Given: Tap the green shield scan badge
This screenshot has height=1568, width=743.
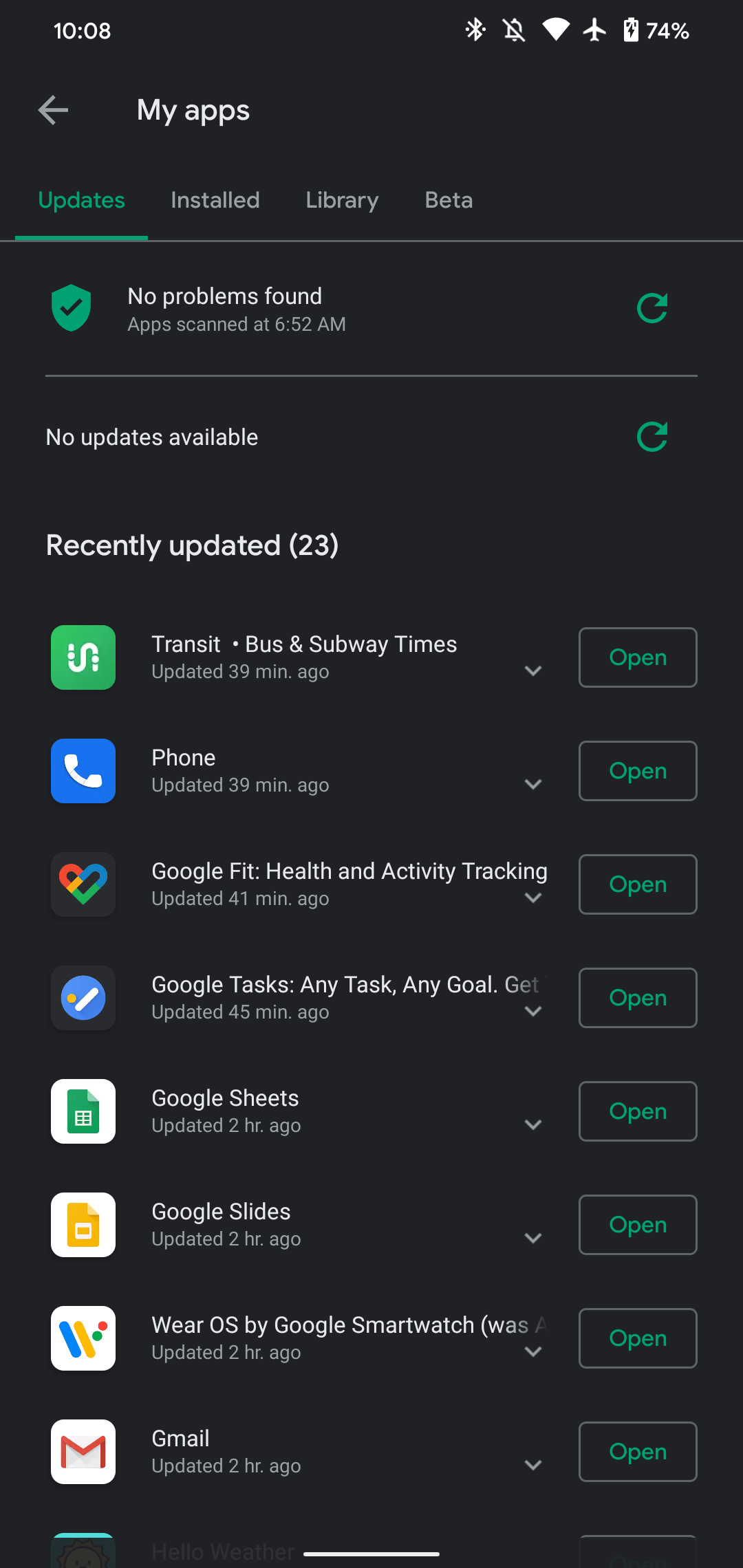Looking at the screenshot, I should pos(71,307).
